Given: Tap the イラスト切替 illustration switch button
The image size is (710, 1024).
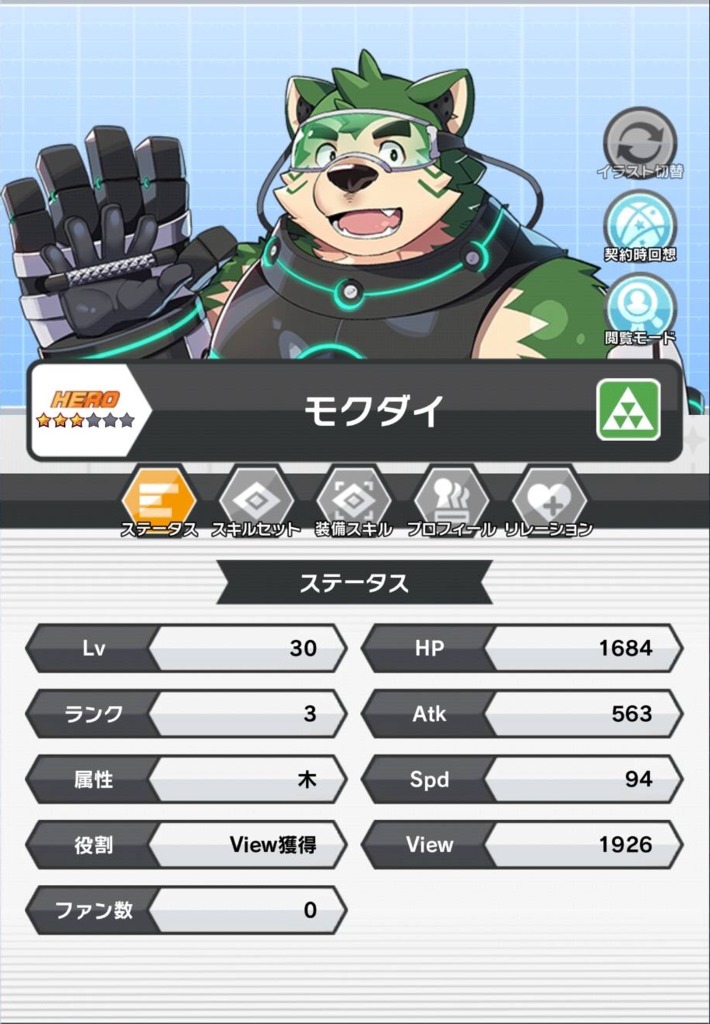Looking at the screenshot, I should click(x=640, y=140).
